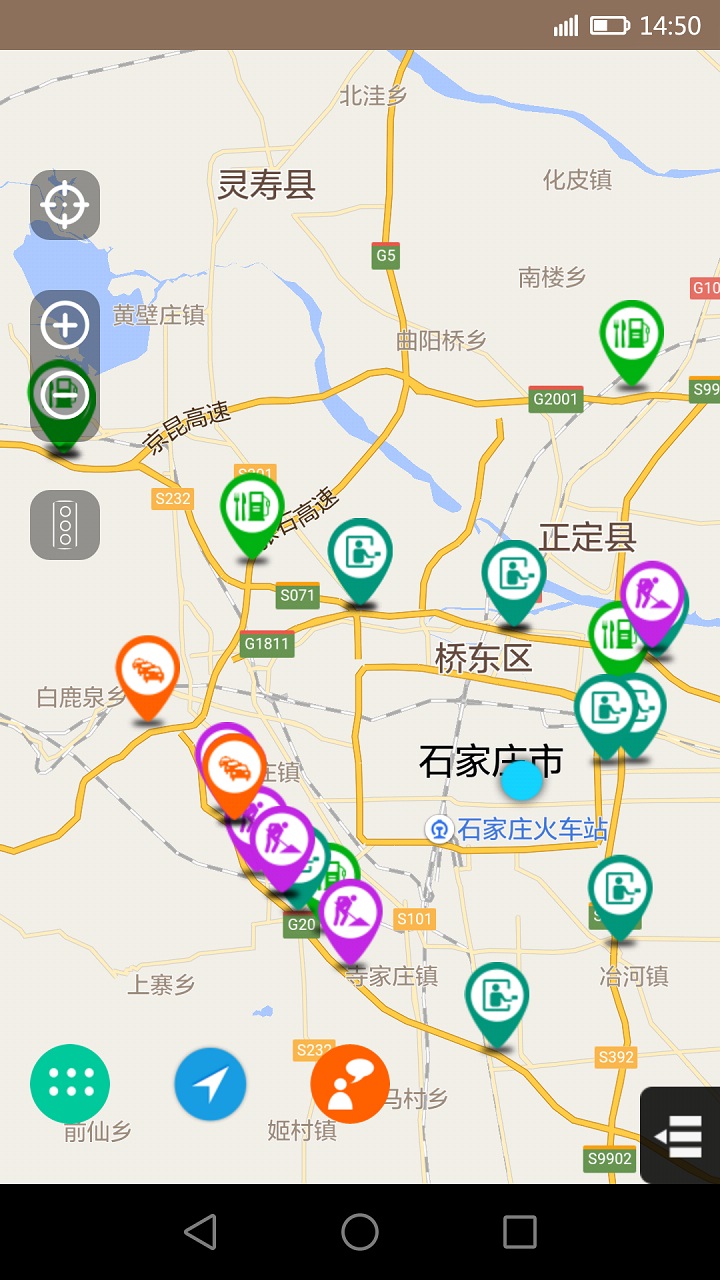Toggle the dark green parking marker
The image size is (720, 1280).
[x=64, y=395]
